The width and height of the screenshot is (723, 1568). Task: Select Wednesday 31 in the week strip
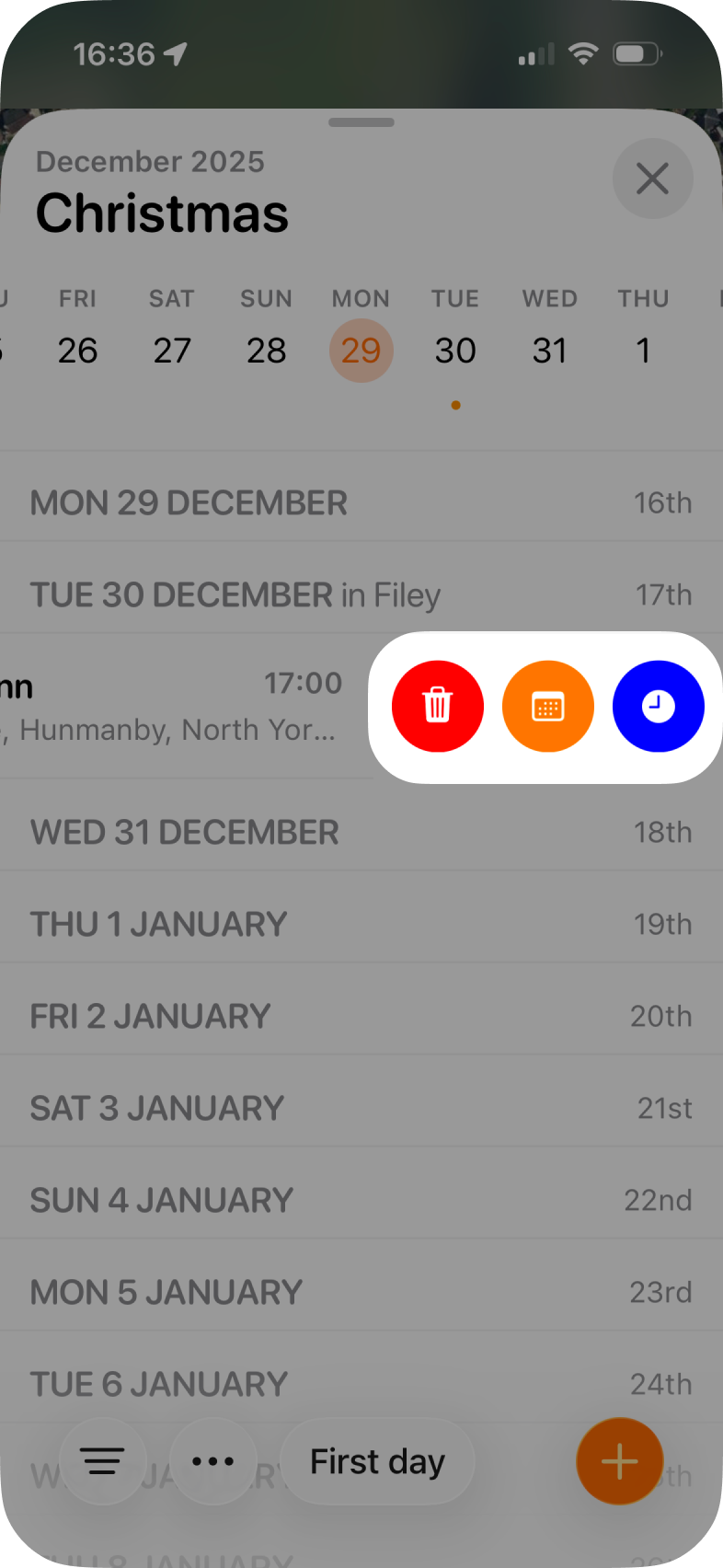click(550, 350)
